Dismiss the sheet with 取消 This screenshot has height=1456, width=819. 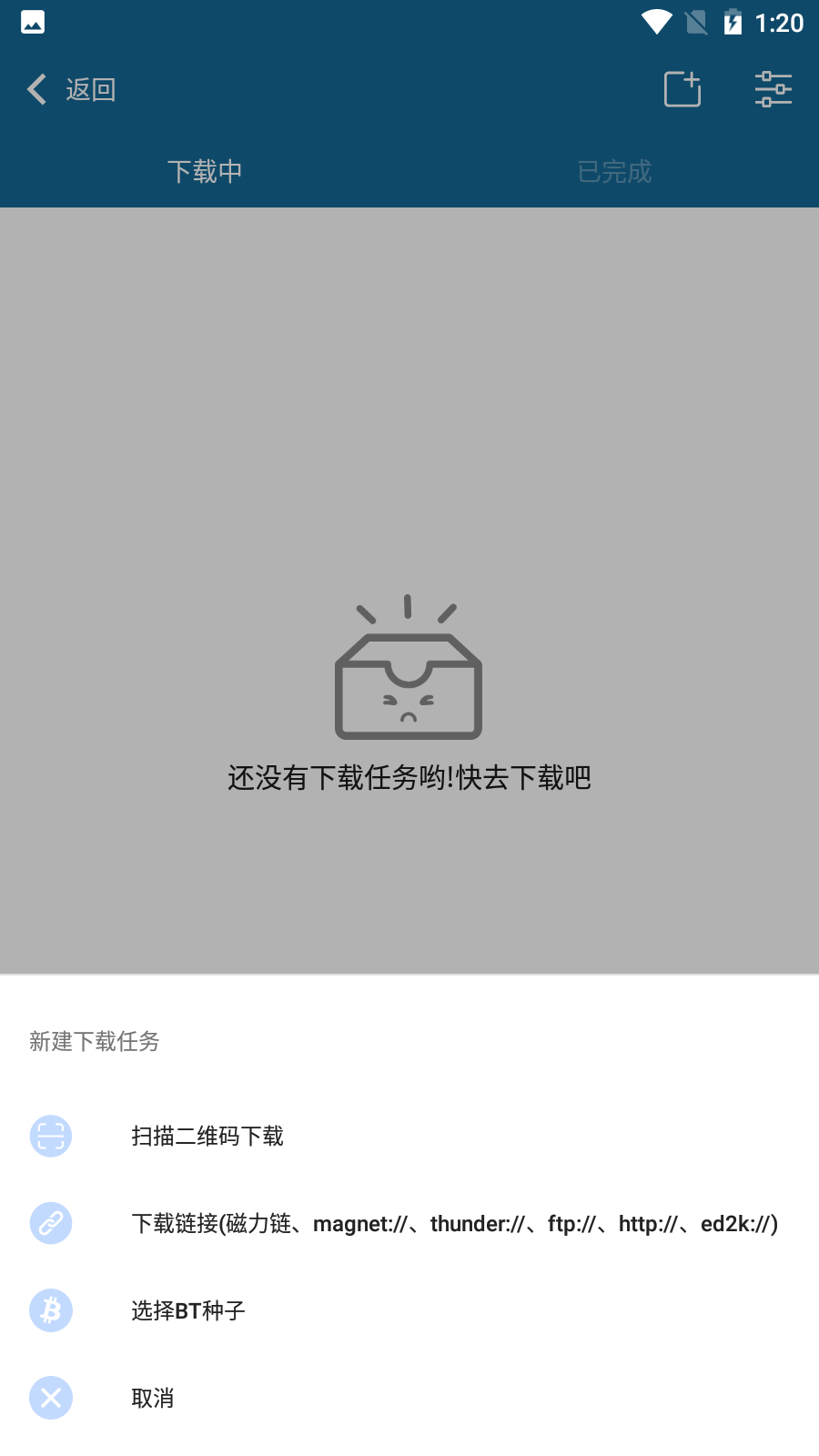[152, 1398]
